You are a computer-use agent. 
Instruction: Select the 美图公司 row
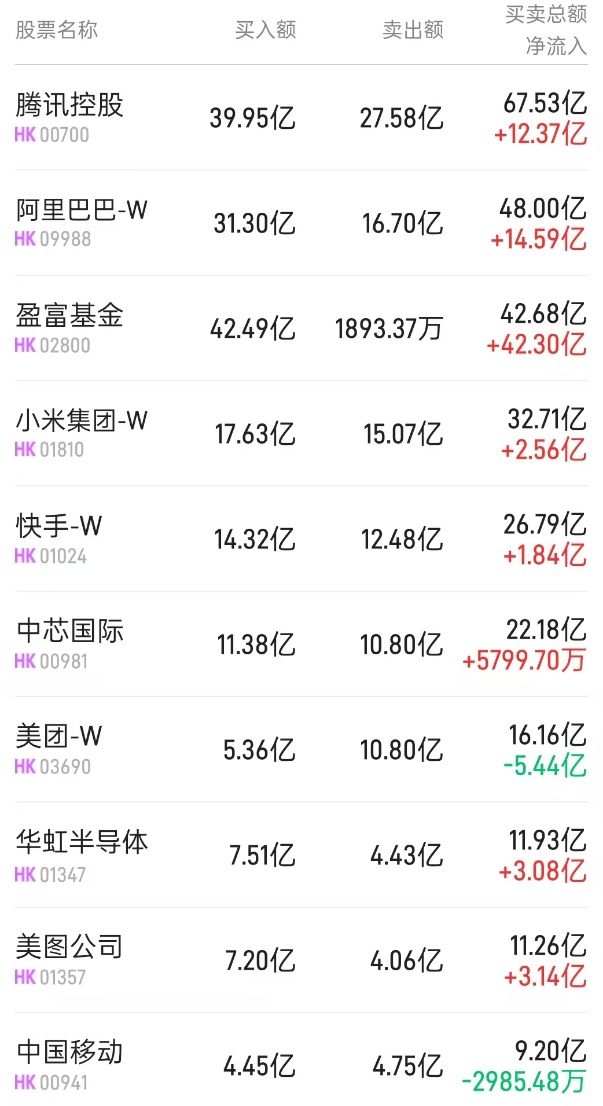coord(70,946)
